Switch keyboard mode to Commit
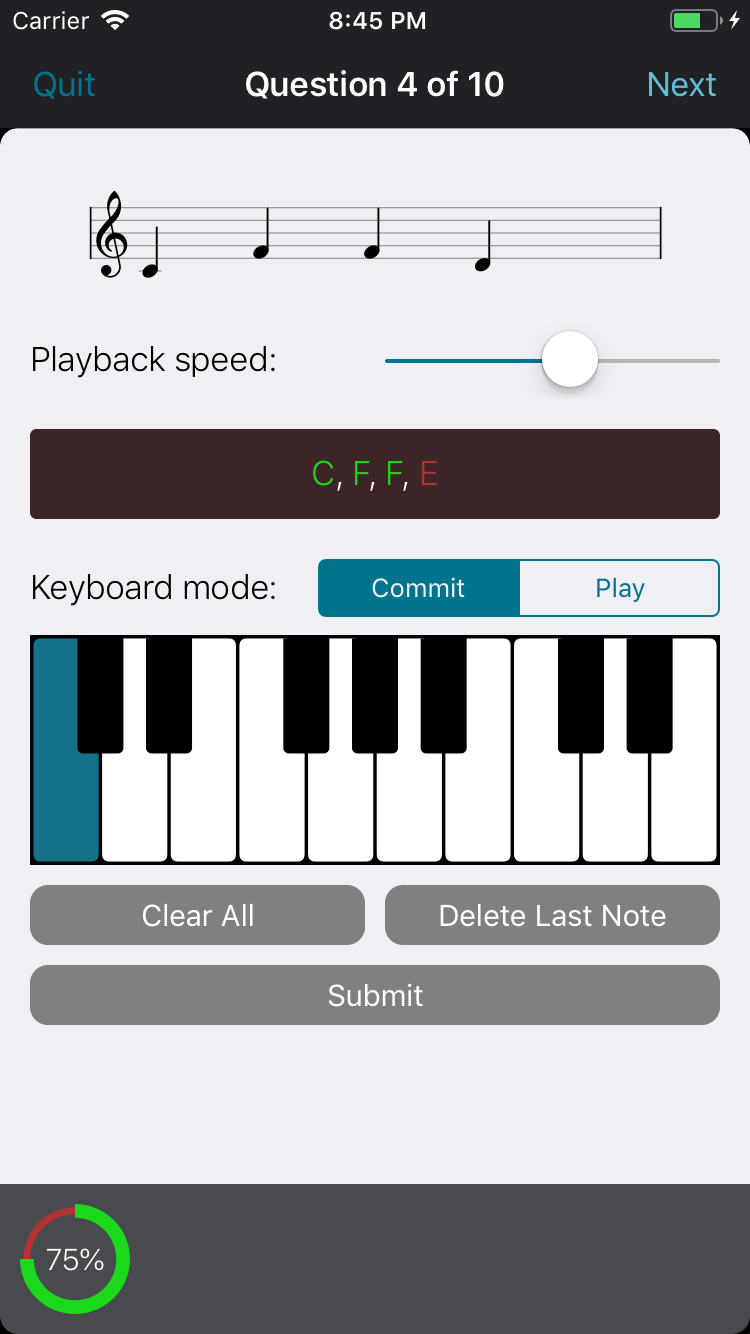The width and height of the screenshot is (750, 1334). point(418,588)
